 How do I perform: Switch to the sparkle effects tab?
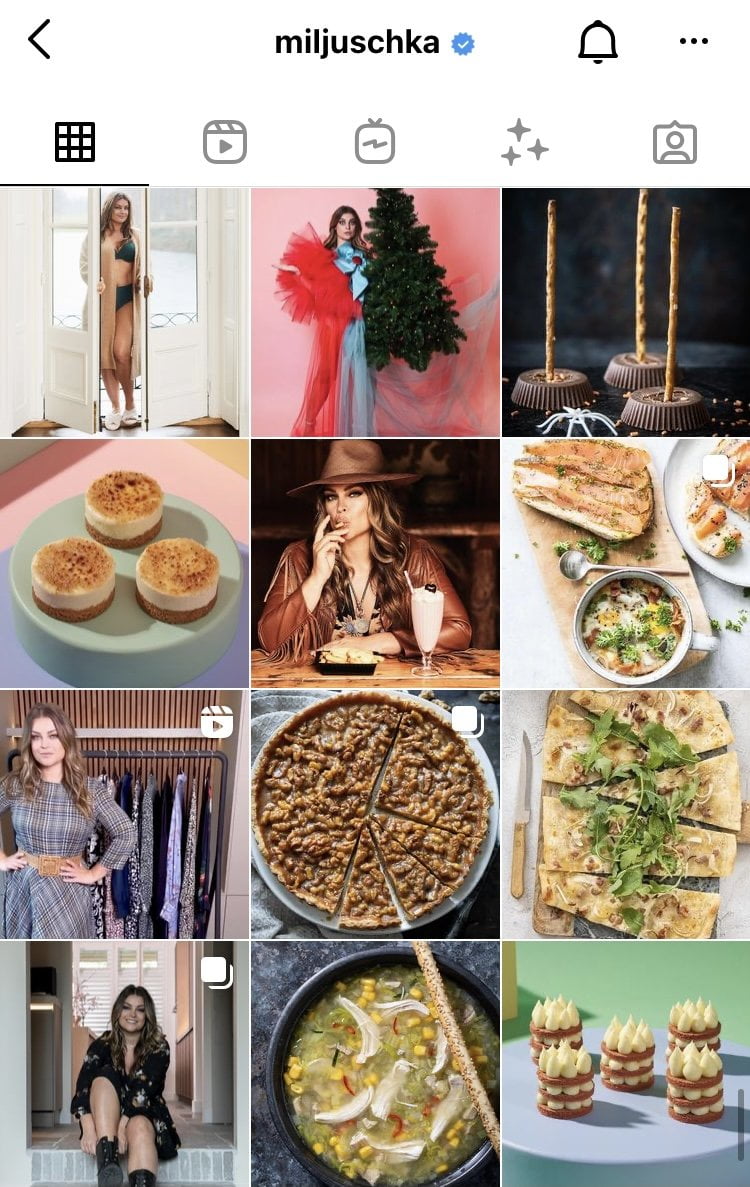click(524, 142)
